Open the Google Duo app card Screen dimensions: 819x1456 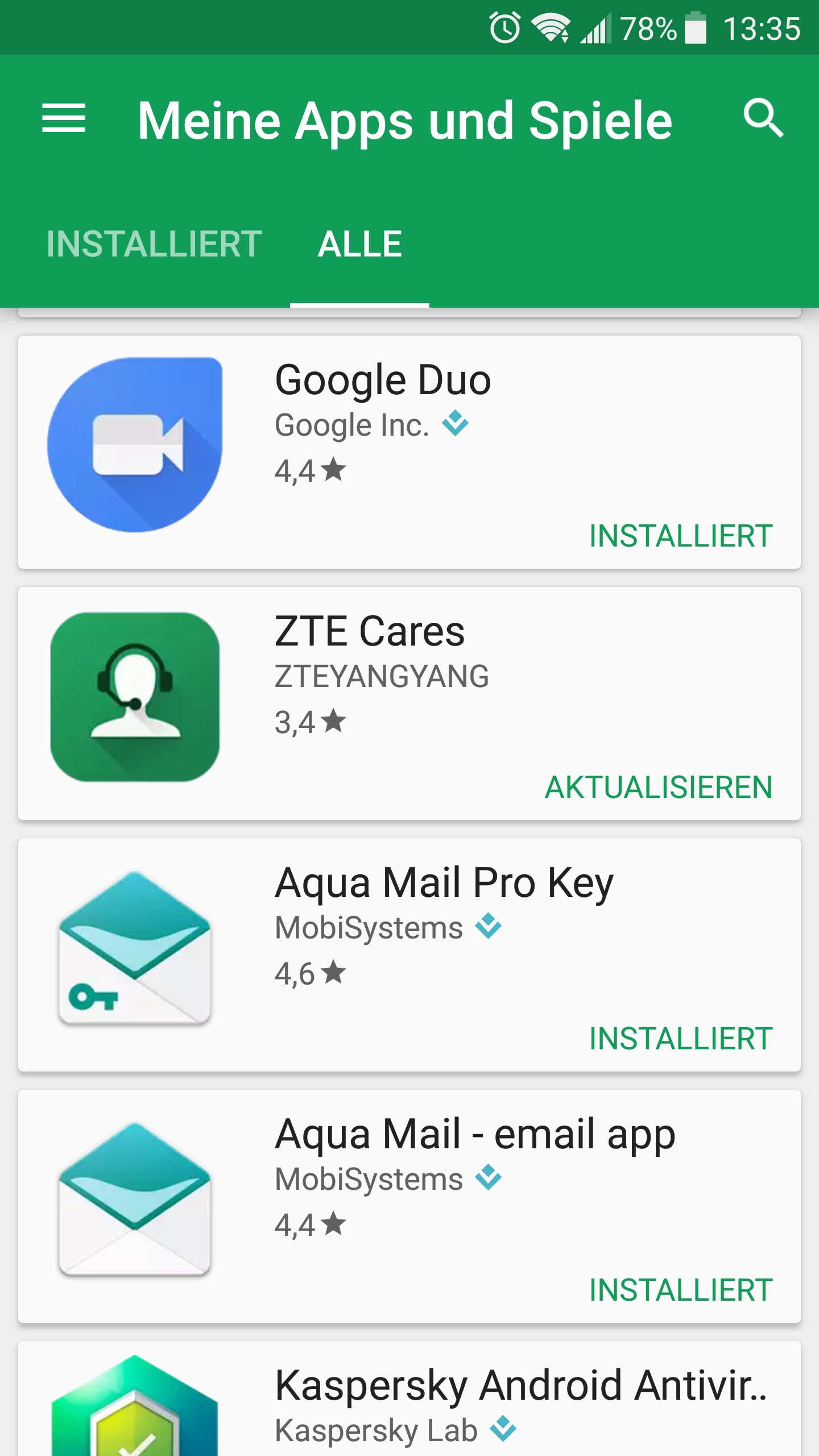coord(409,452)
